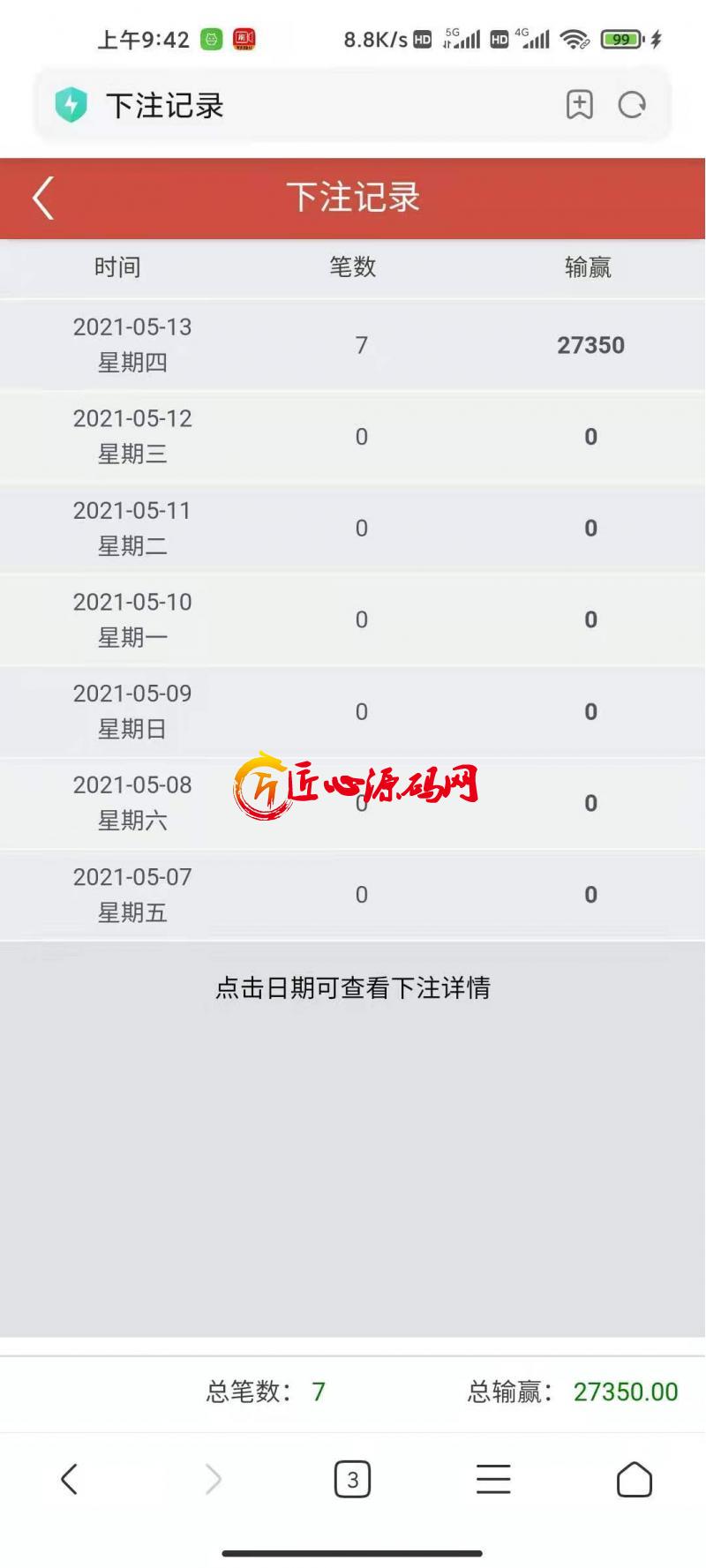Open the 2021-05-07 星期五 entry
This screenshot has width=706, height=1568.
pyautogui.click(x=353, y=895)
